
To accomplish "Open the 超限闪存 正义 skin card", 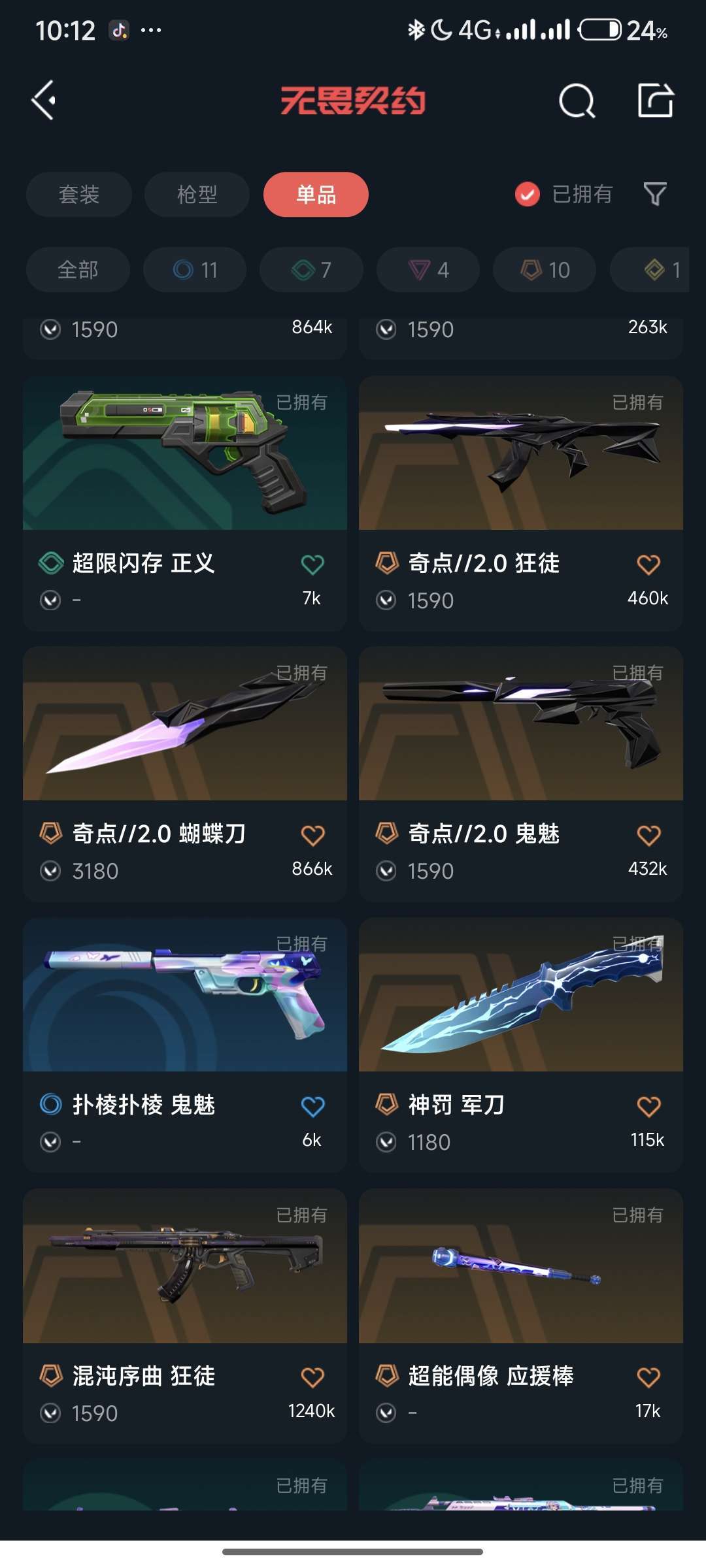I will coord(185,503).
